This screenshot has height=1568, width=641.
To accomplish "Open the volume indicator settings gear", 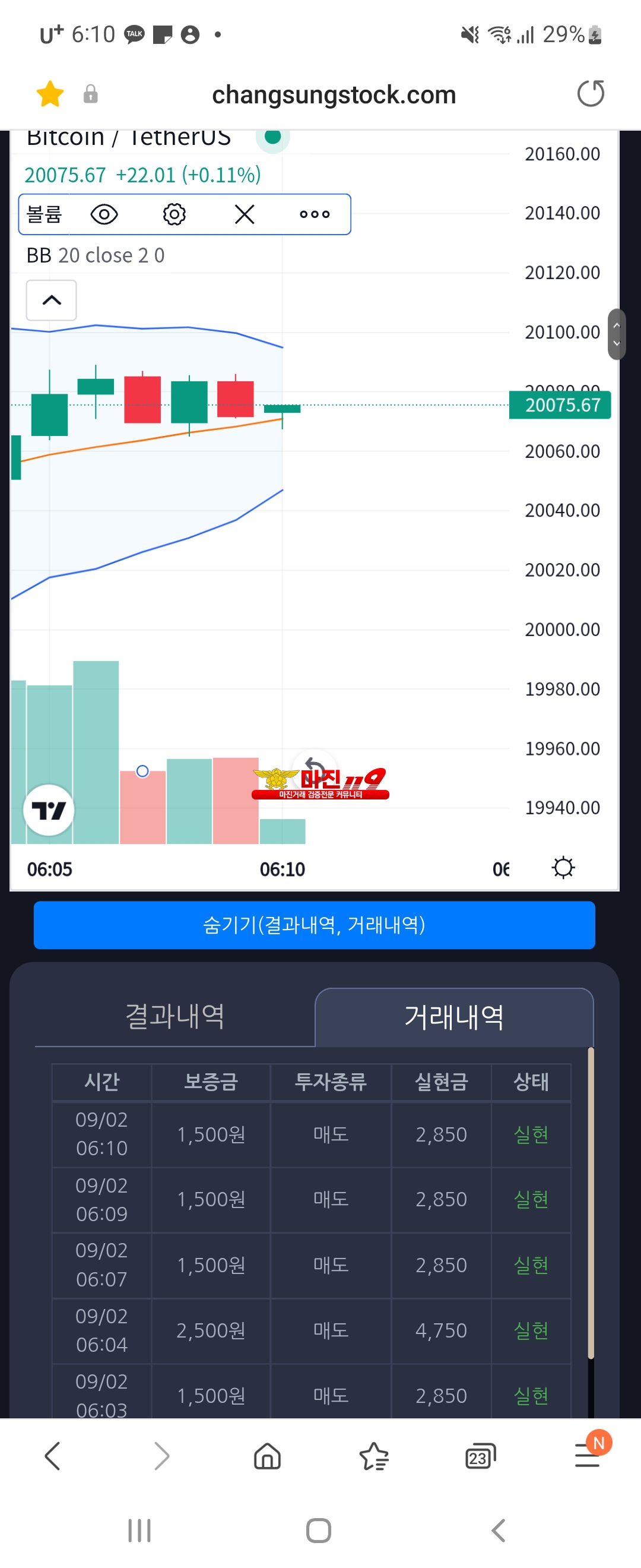I will click(x=174, y=214).
